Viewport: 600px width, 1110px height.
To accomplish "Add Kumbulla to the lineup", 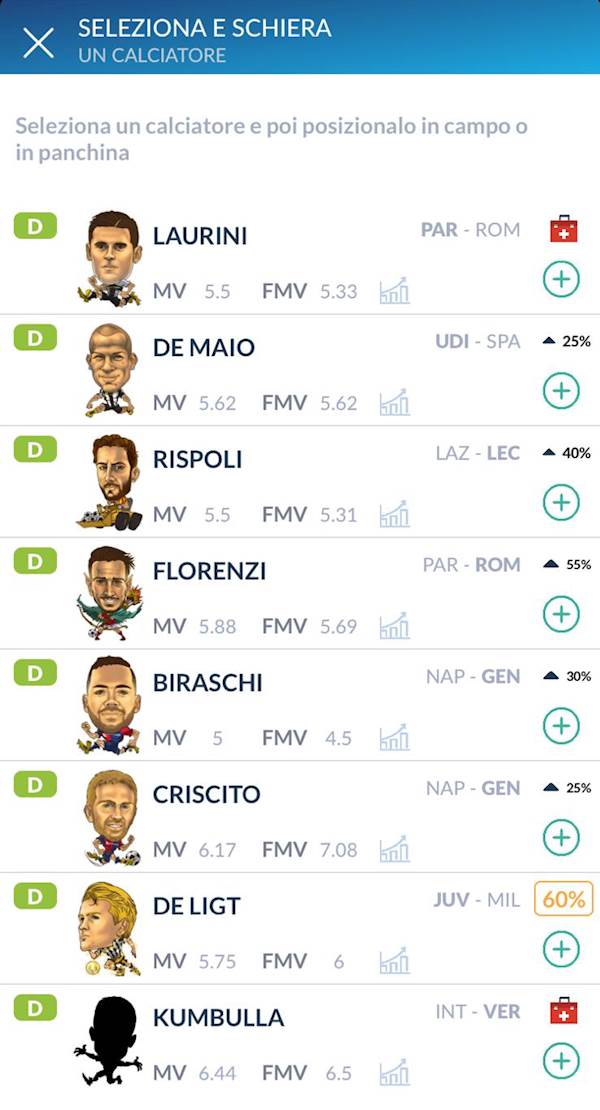I will [561, 1061].
